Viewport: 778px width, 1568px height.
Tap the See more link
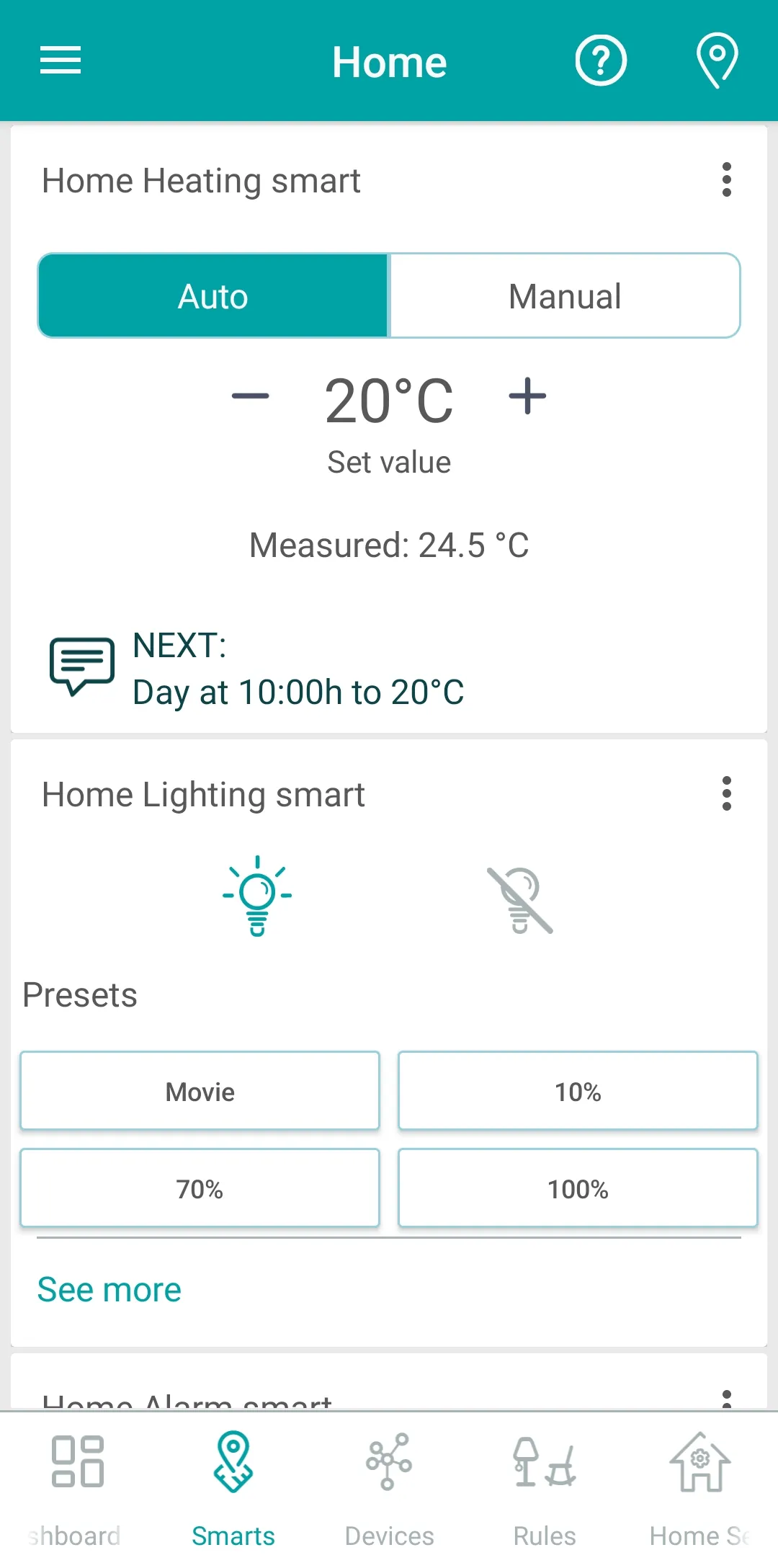[x=109, y=1290]
